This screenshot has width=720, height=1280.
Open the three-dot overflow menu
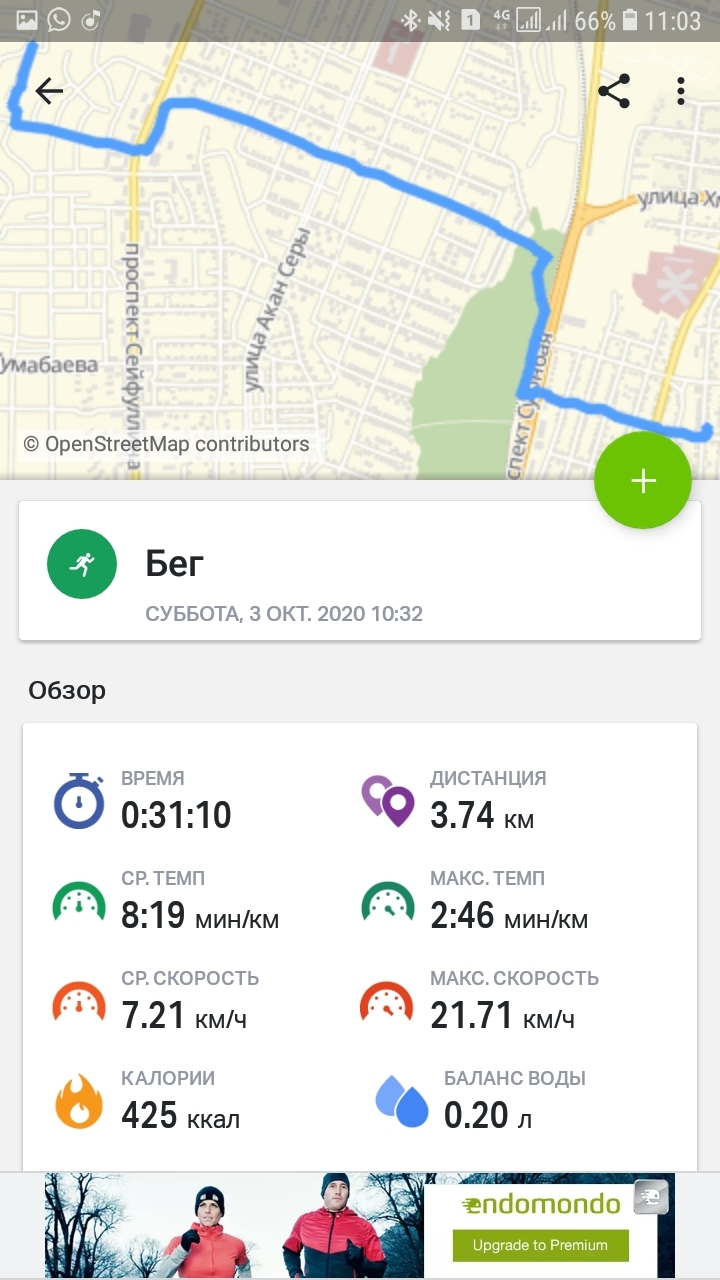680,92
